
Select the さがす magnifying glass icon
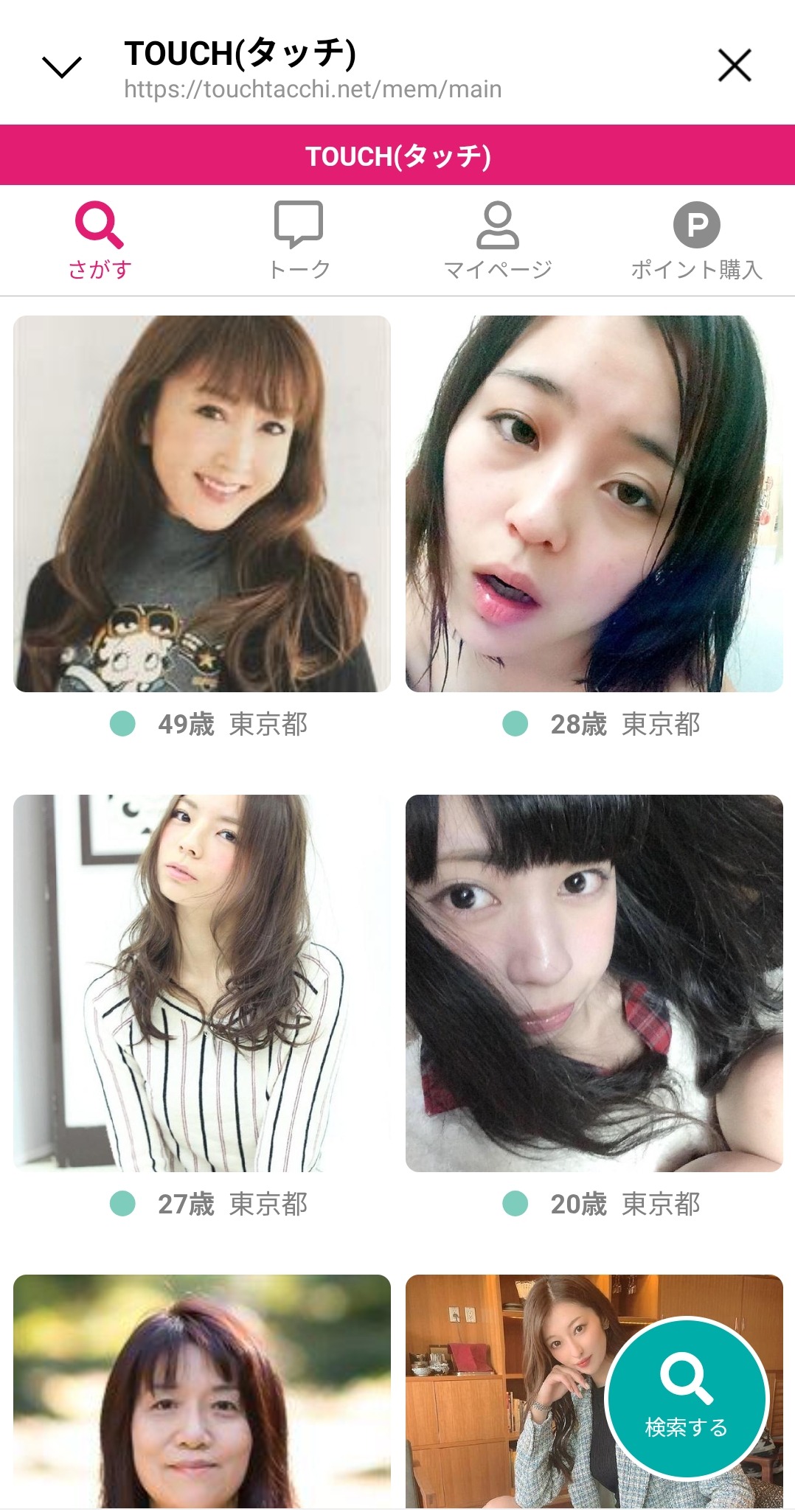pos(100,226)
